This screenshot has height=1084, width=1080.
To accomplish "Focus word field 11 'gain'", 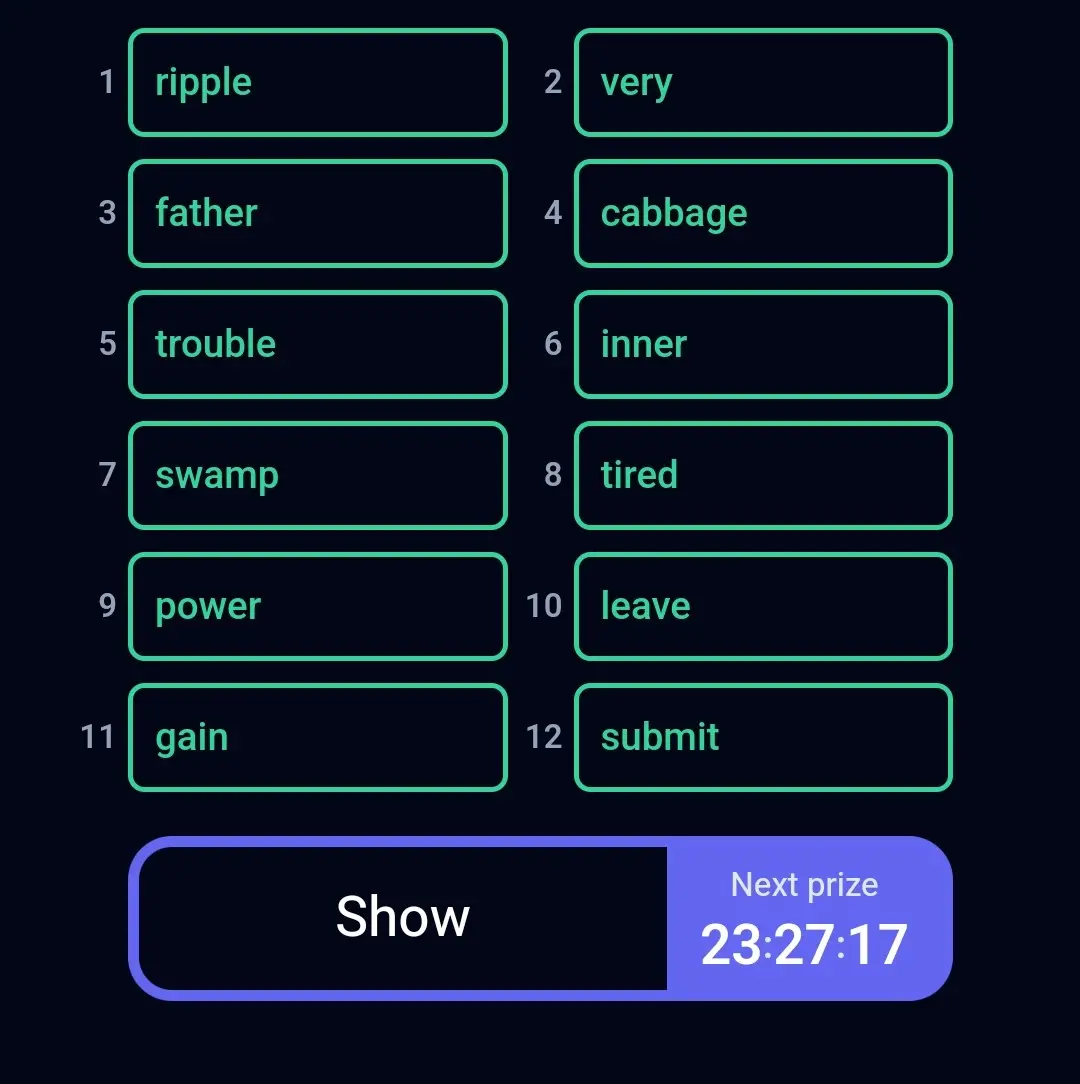I will 318,738.
